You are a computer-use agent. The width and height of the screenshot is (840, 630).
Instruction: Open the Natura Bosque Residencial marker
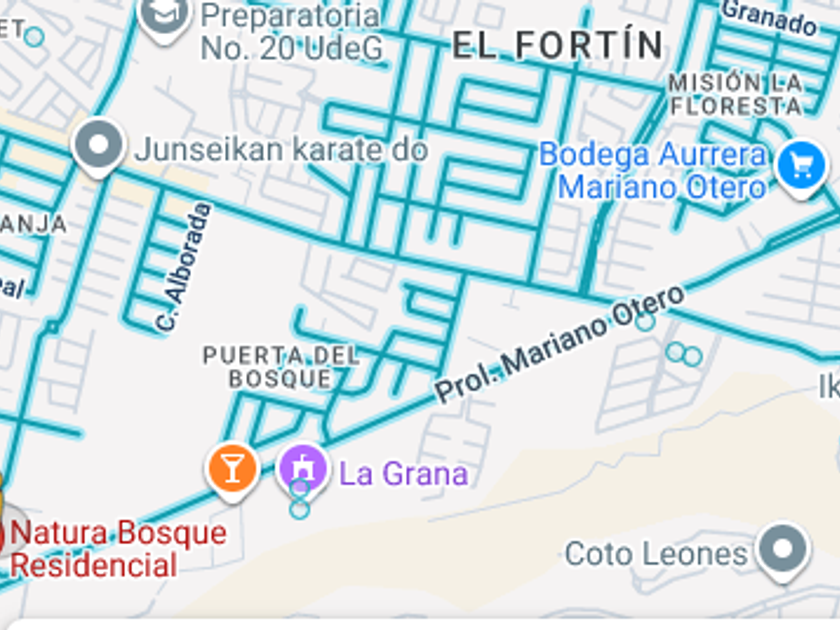click(x=4, y=530)
